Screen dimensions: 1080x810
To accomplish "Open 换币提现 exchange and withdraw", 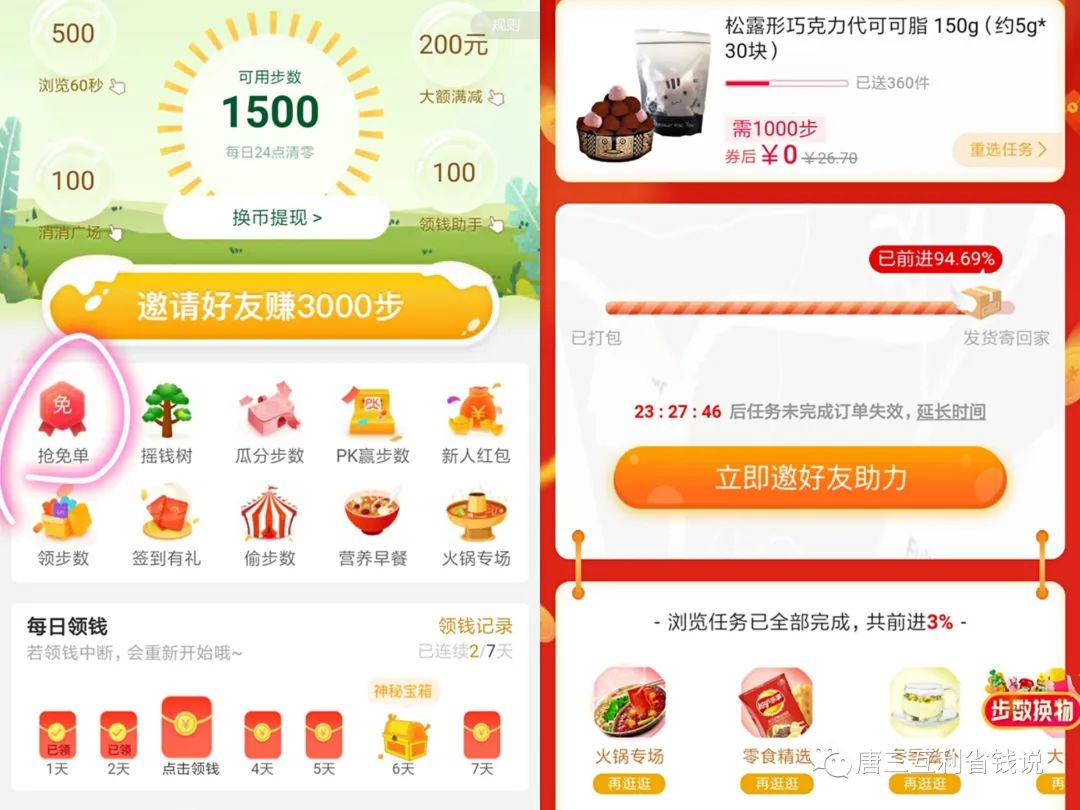I will click(x=276, y=217).
